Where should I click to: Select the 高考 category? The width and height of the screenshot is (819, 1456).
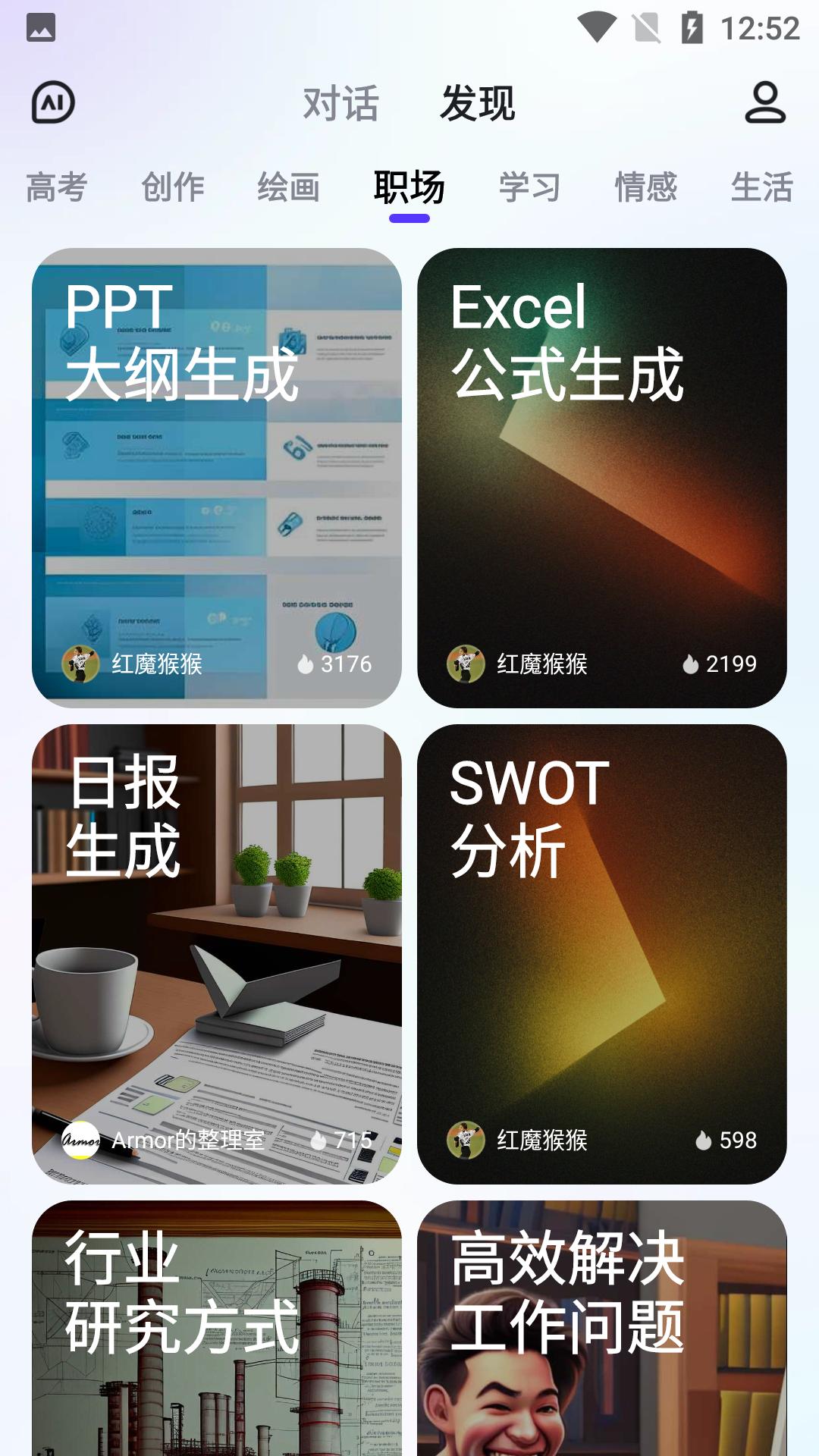click(56, 187)
